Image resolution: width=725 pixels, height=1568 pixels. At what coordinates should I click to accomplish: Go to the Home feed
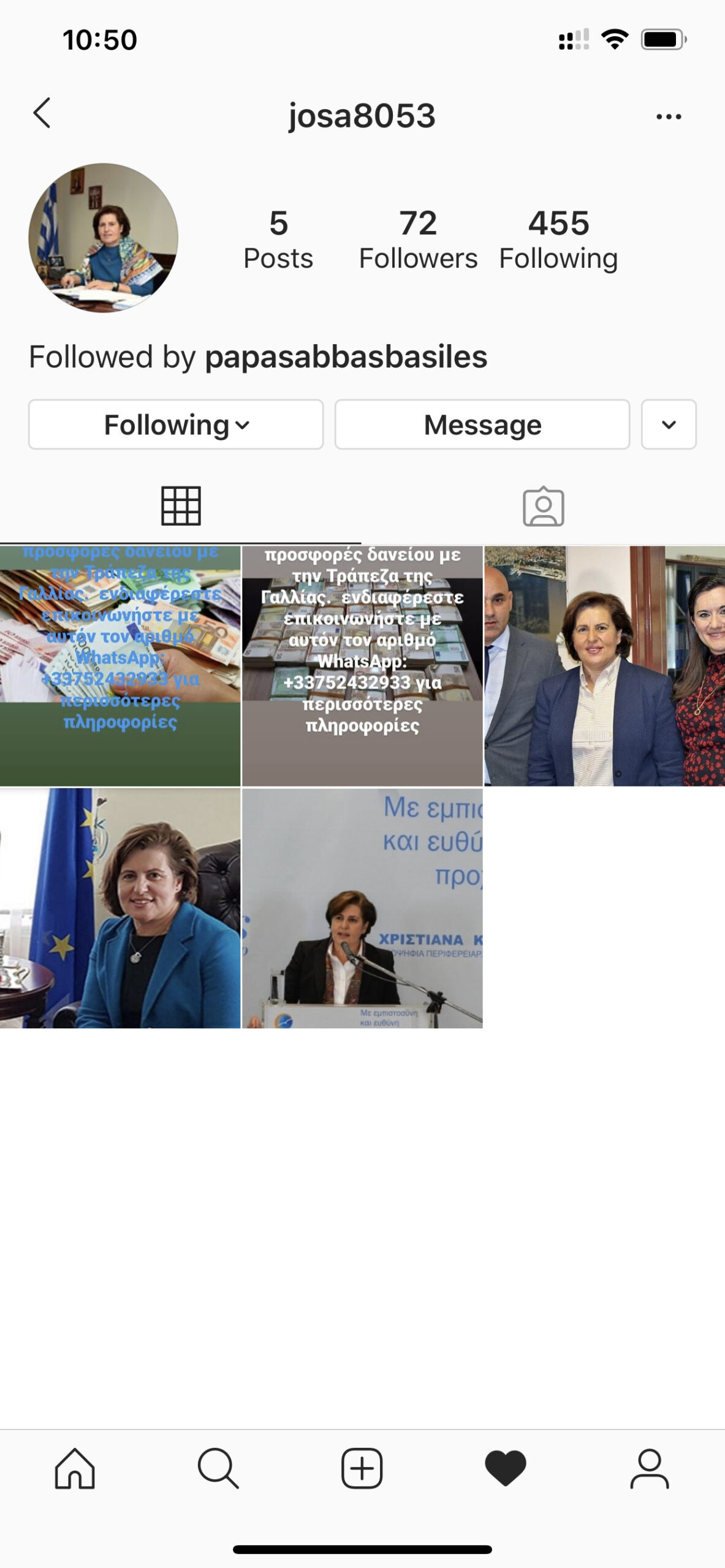click(x=75, y=1468)
